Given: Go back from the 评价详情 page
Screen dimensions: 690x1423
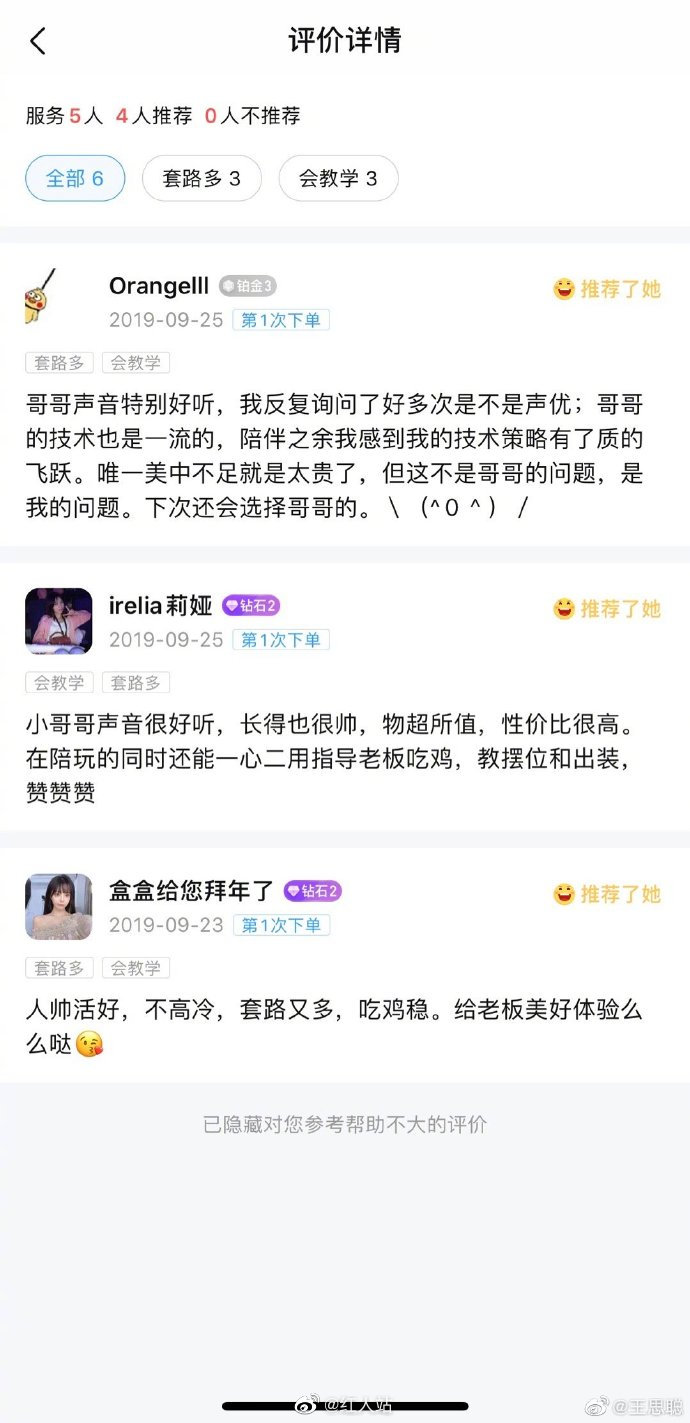Looking at the screenshot, I should (x=38, y=42).
